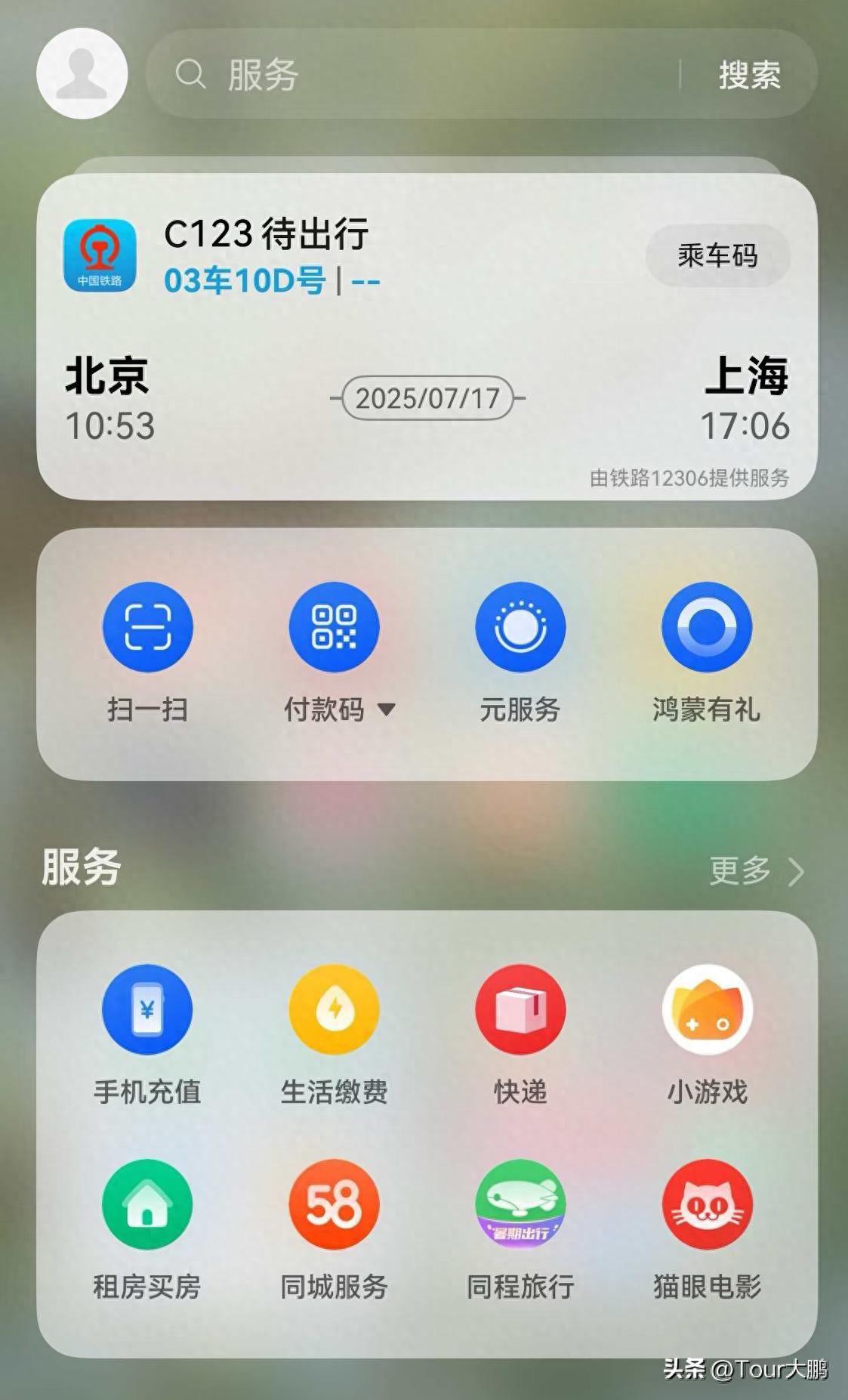Expand the 付款码 dropdown arrow
This screenshot has width=848, height=1400.
click(387, 709)
